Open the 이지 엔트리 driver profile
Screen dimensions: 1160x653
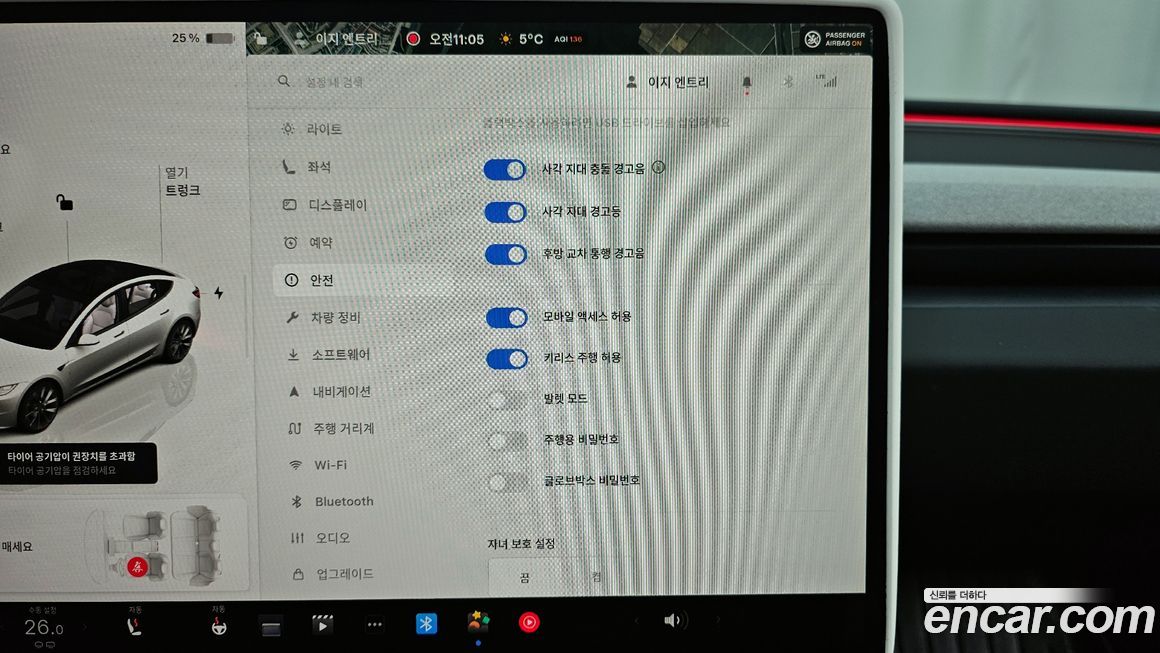[x=667, y=83]
